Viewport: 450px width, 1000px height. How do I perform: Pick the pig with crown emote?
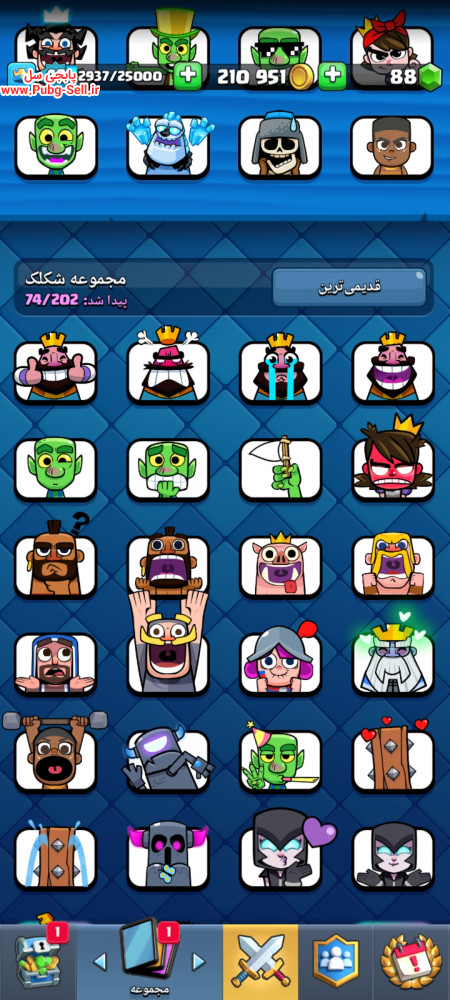coord(280,565)
